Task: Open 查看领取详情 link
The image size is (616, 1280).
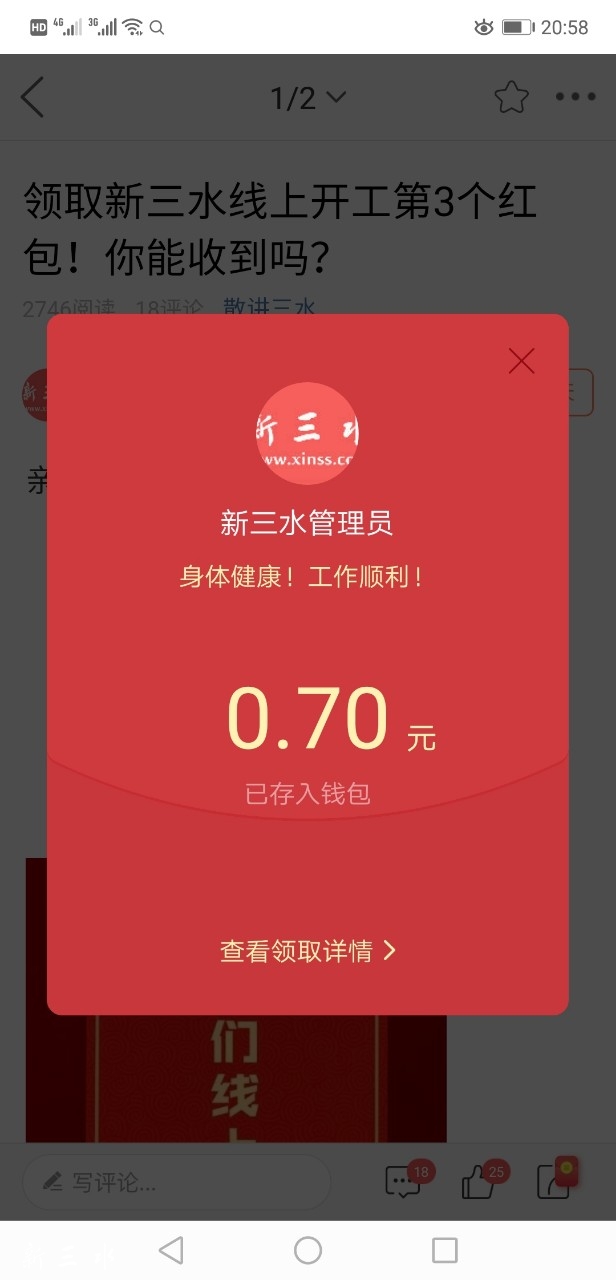Action: (308, 950)
